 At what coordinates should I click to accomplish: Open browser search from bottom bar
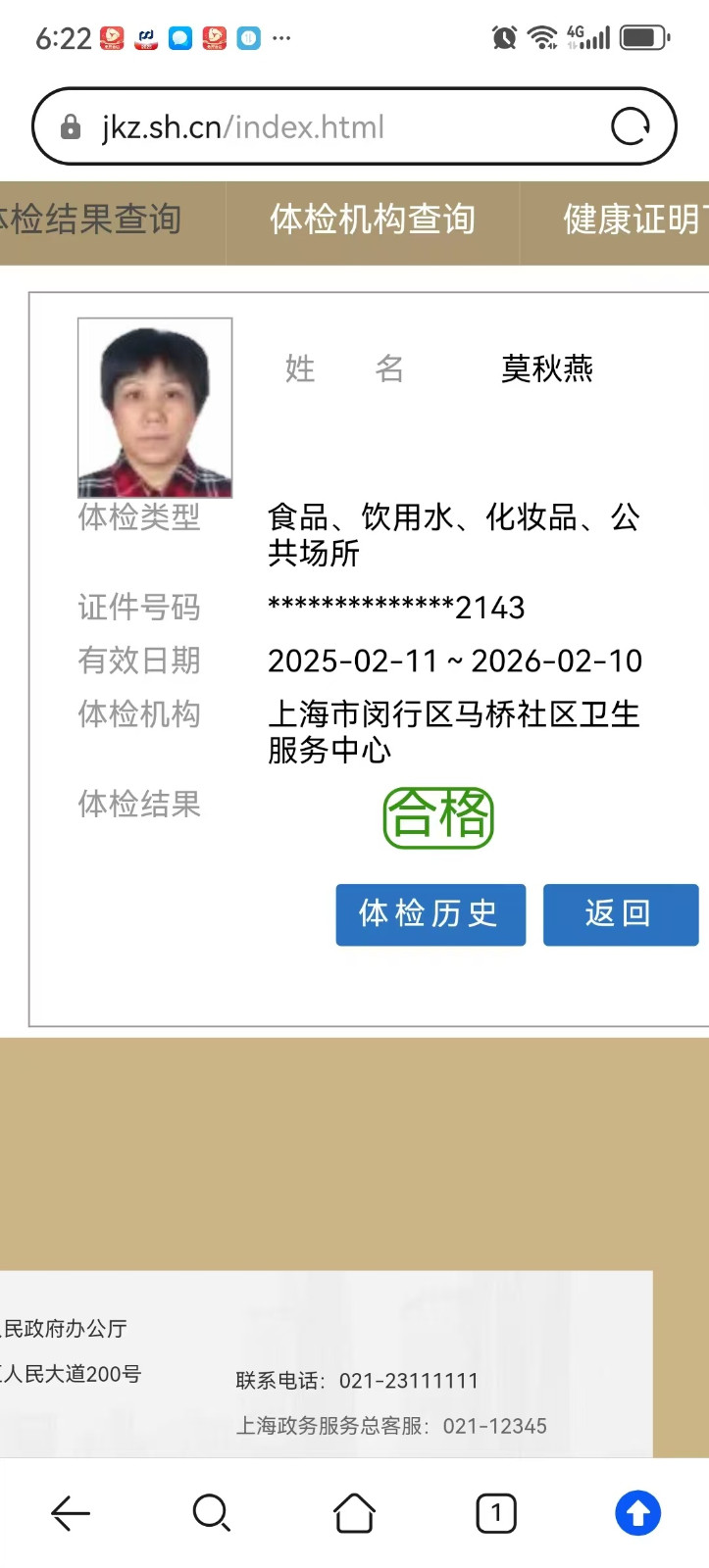211,1513
